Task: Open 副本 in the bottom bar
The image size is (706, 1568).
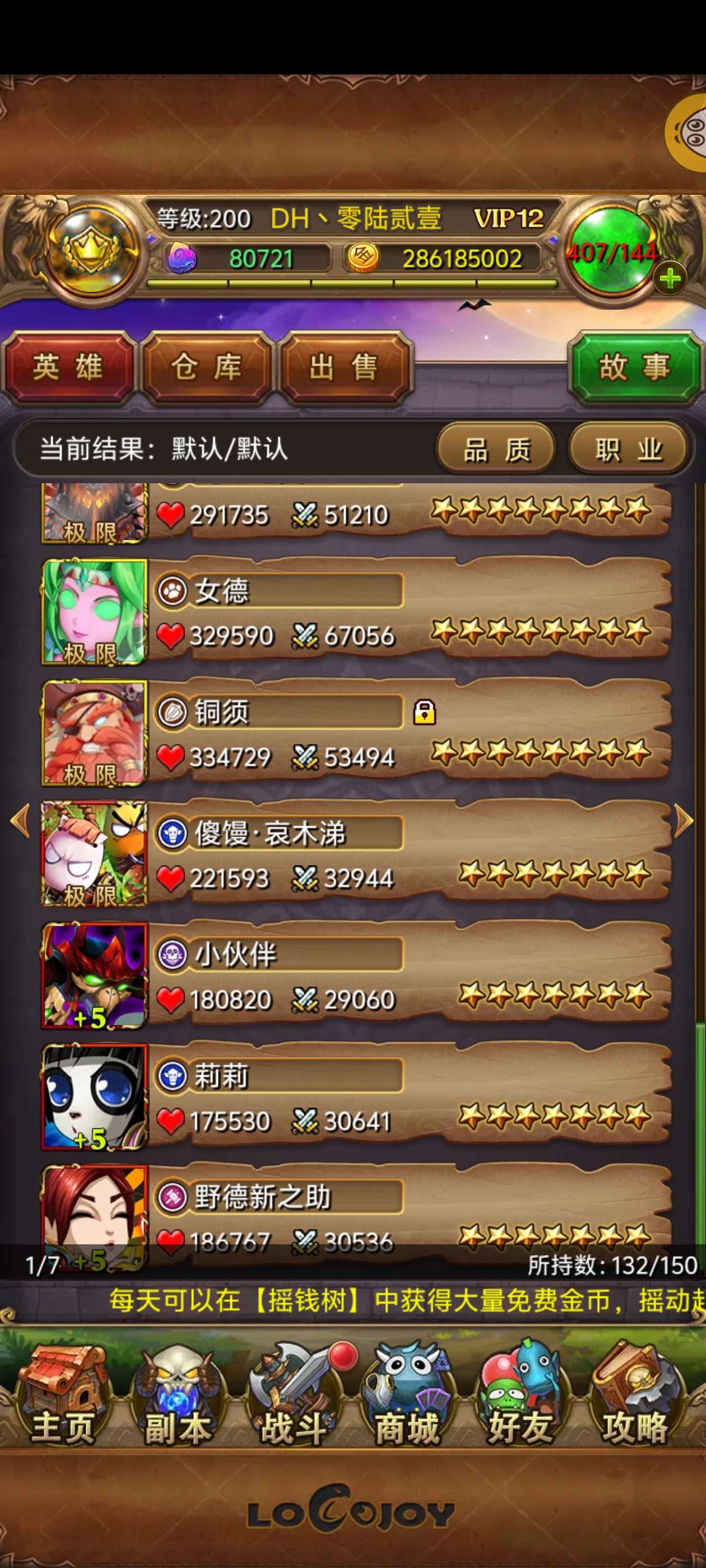Action: coord(176,1399)
